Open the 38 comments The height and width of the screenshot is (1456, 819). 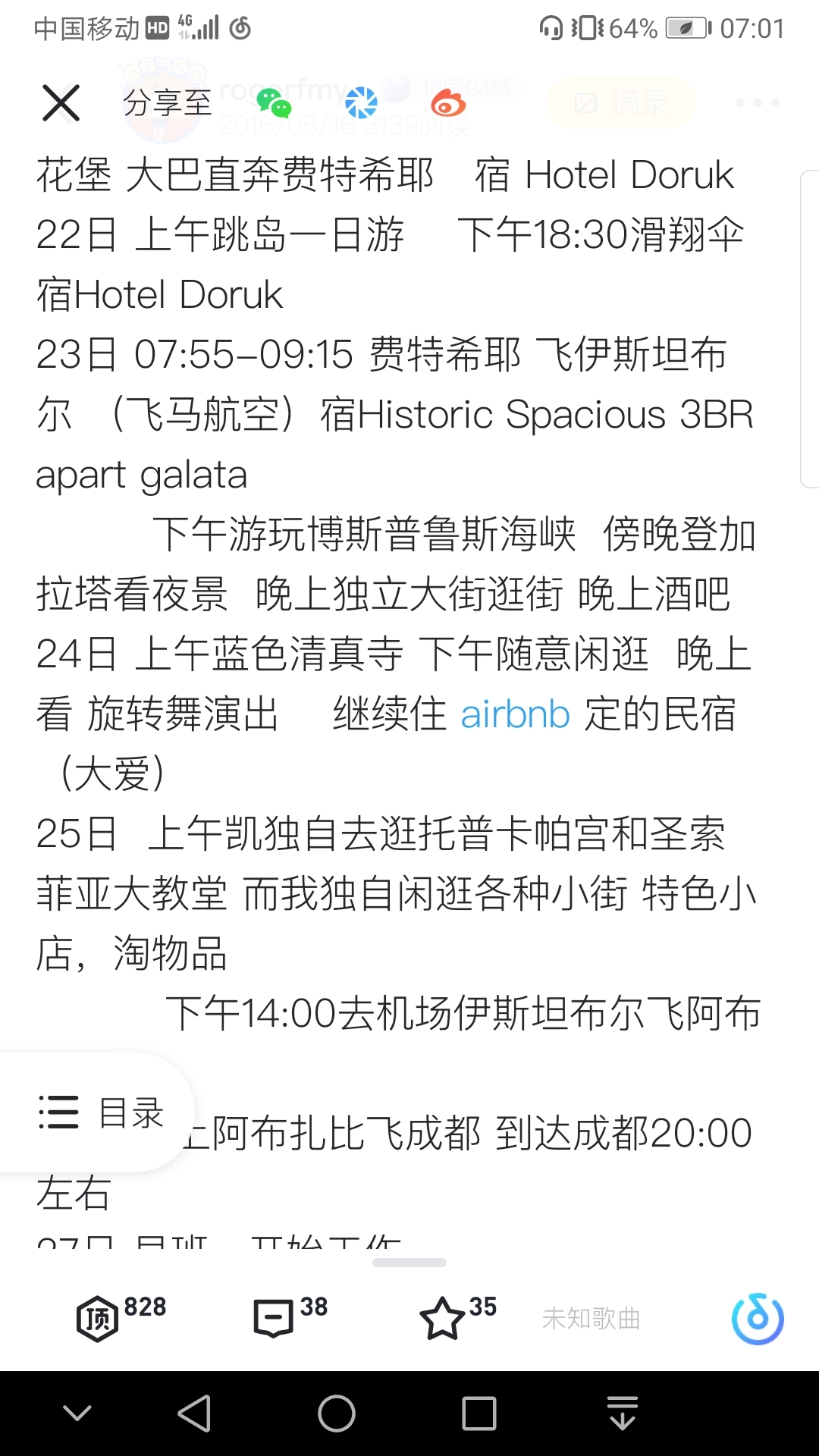pos(274,1319)
